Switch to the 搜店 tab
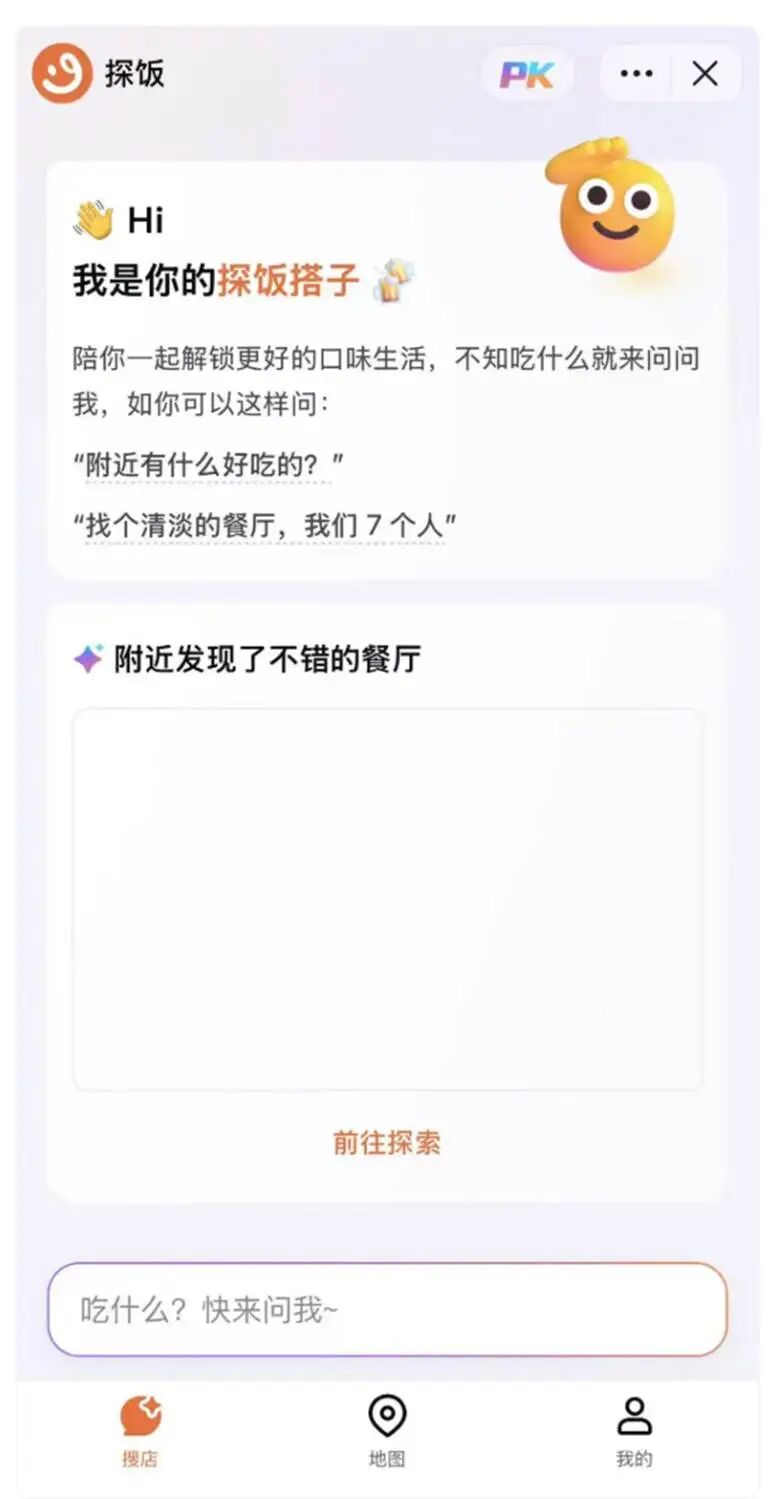 tap(140, 1431)
